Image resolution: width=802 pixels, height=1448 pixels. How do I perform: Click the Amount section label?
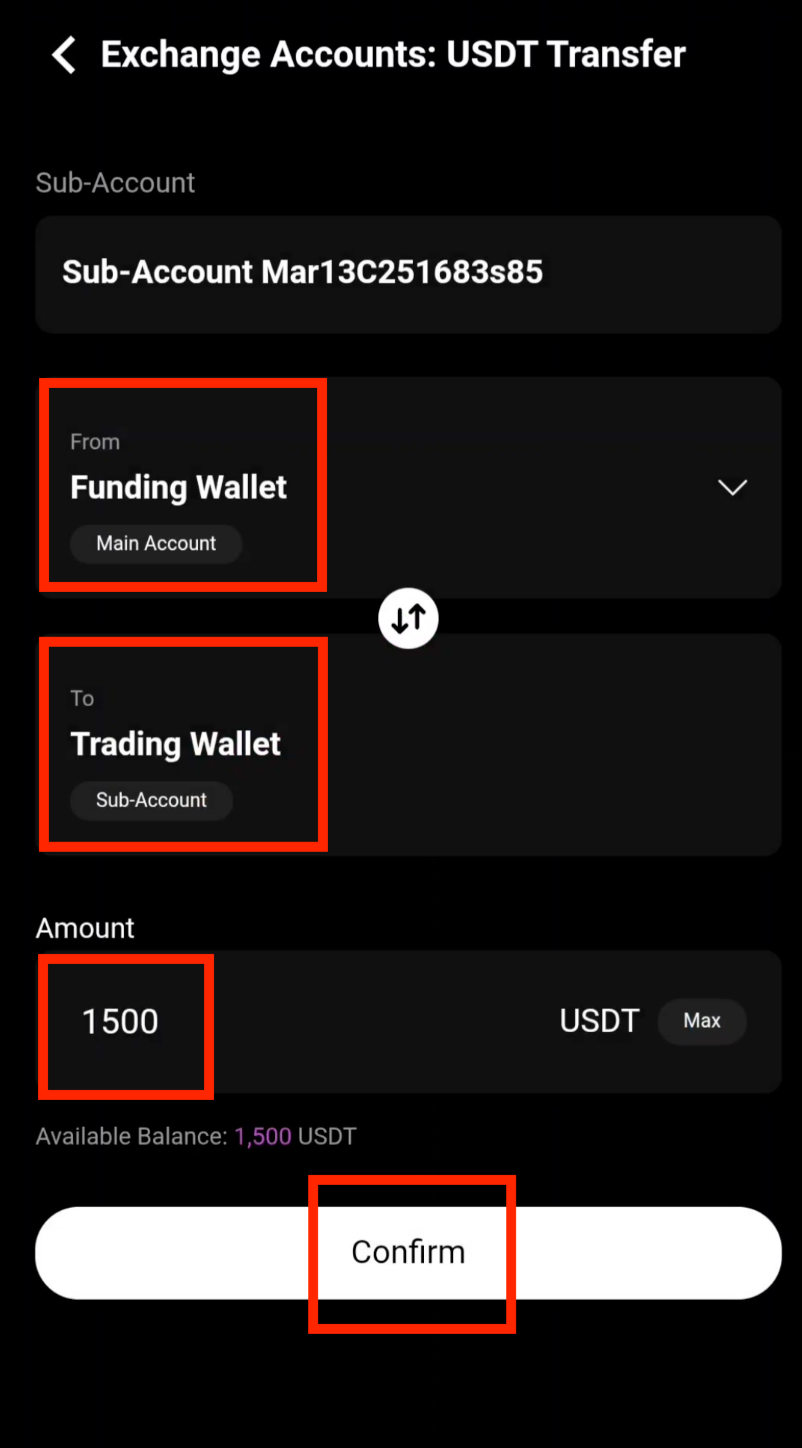[x=85, y=928]
